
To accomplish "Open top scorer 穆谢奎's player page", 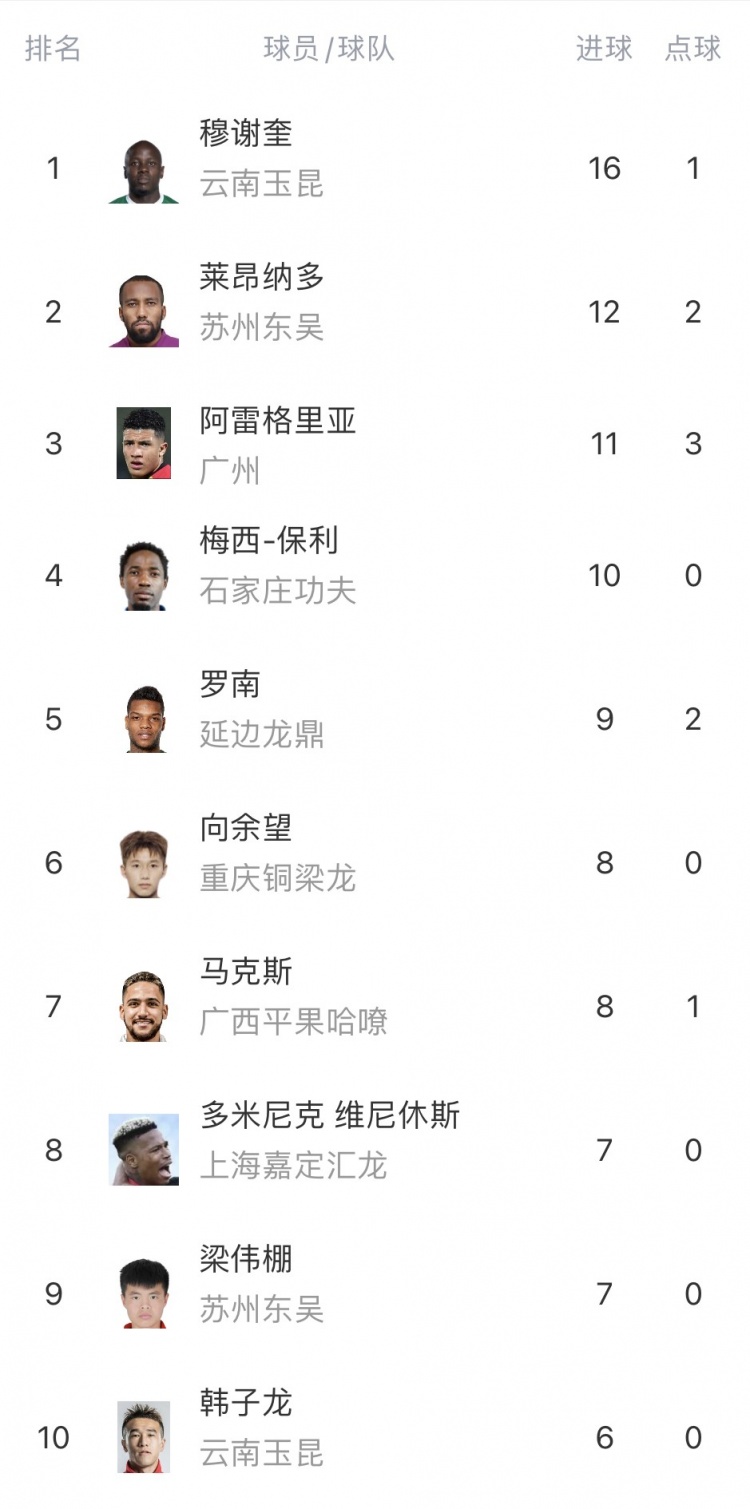I will coord(246,134).
